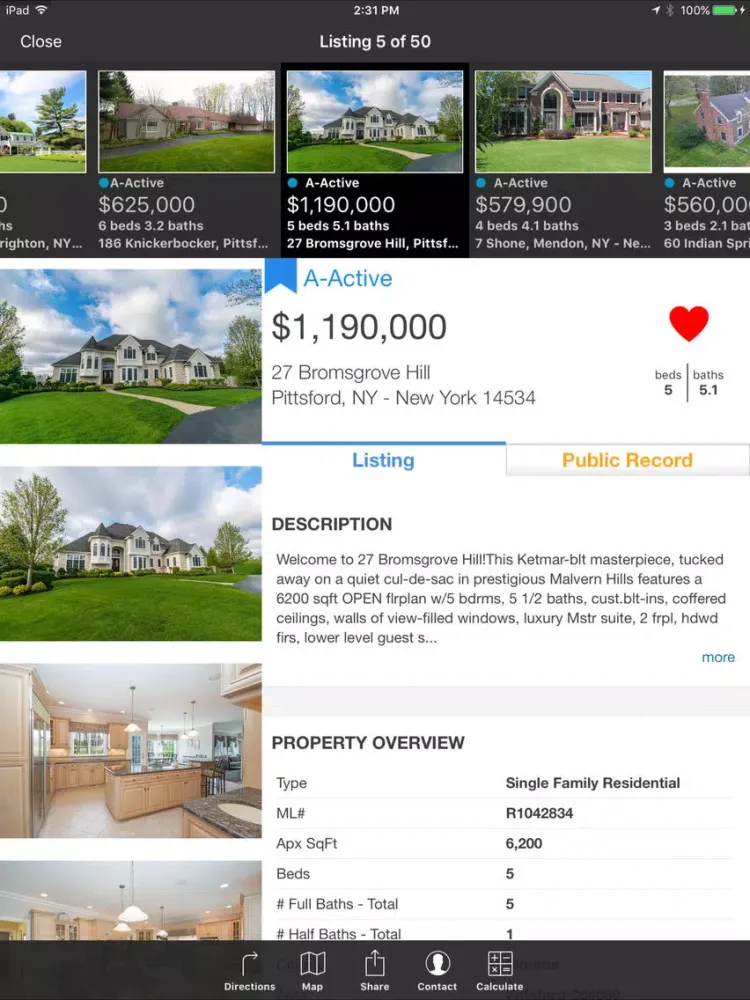View the $560,000 Indian Spring listing

point(707,160)
